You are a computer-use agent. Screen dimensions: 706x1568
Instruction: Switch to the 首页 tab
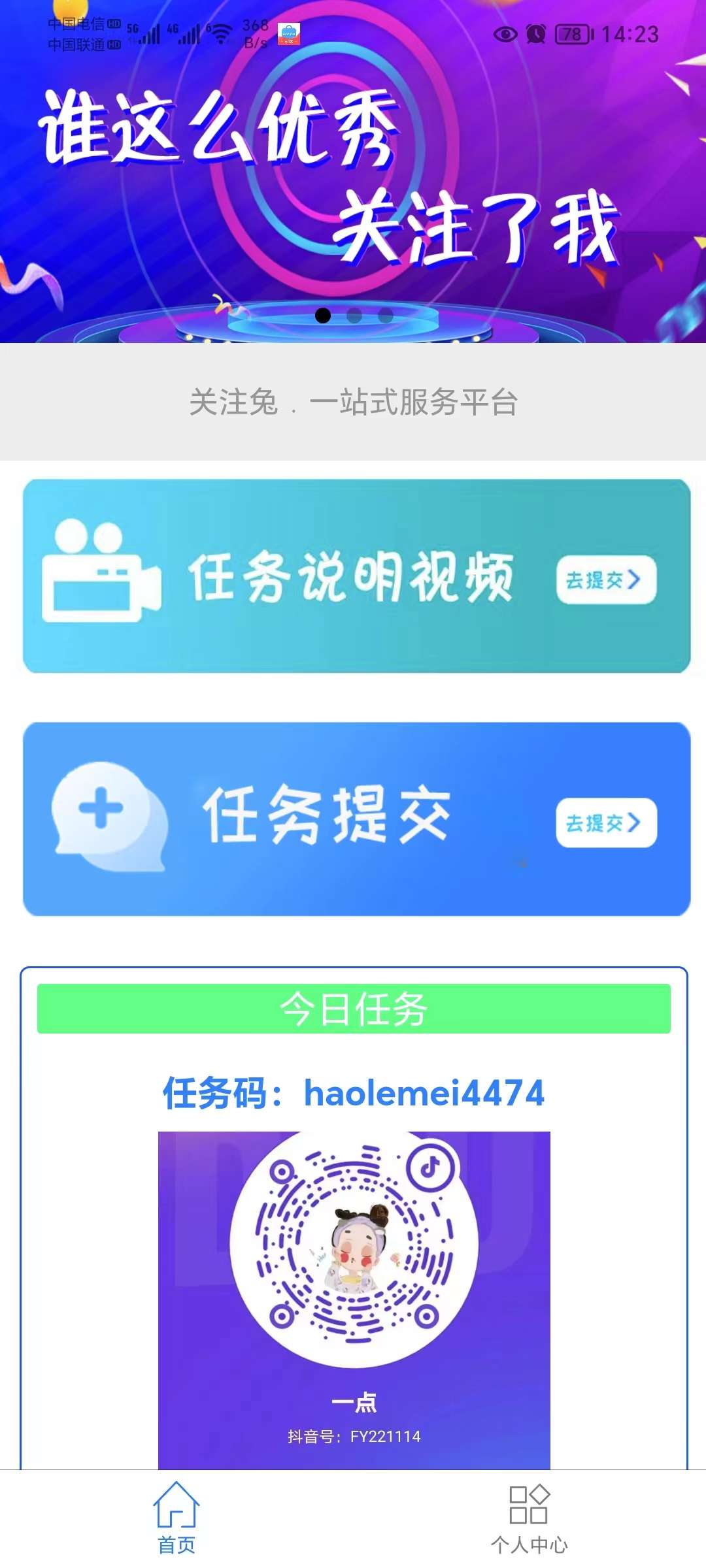point(176,1518)
